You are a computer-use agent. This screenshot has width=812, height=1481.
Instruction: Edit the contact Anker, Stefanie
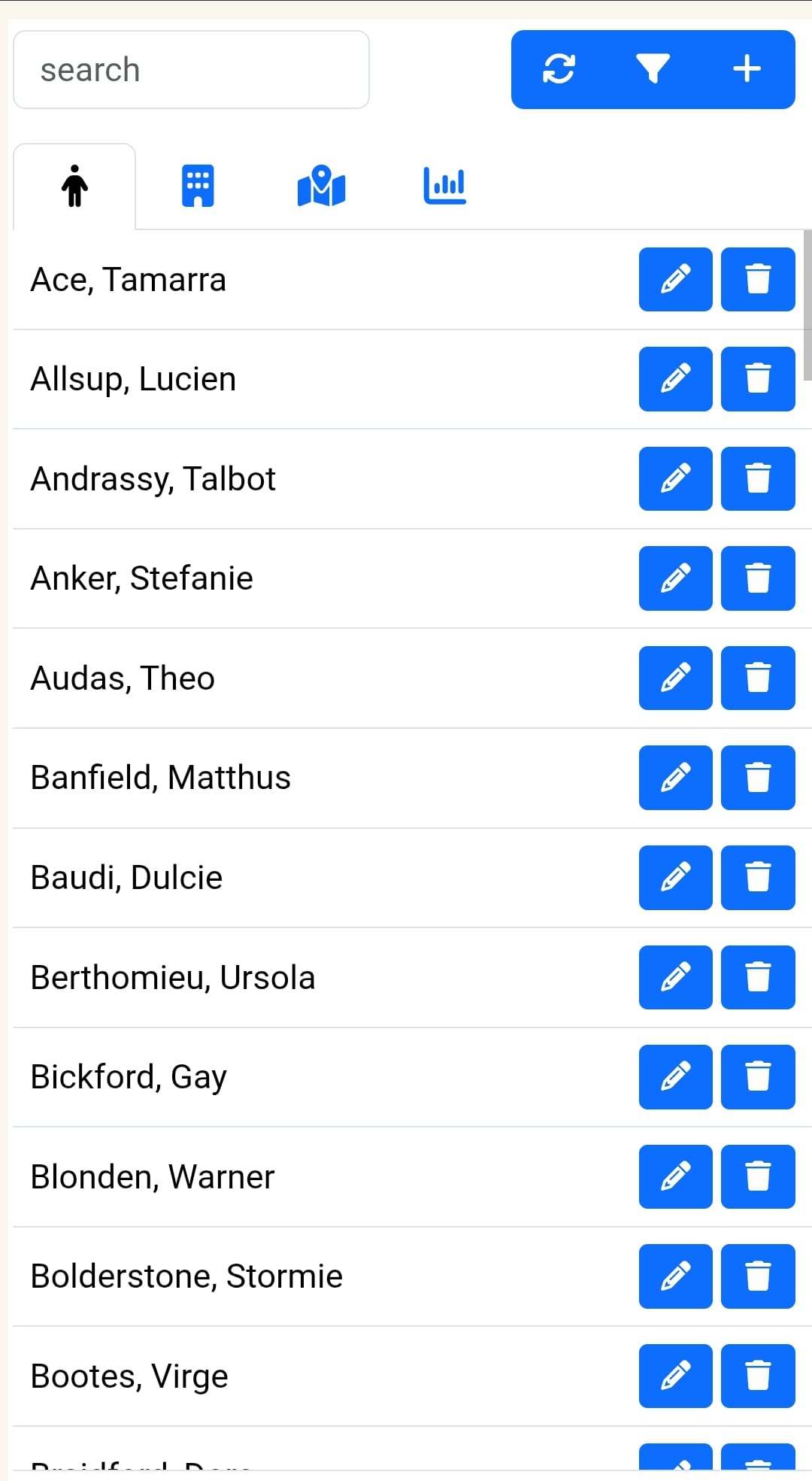click(x=674, y=578)
